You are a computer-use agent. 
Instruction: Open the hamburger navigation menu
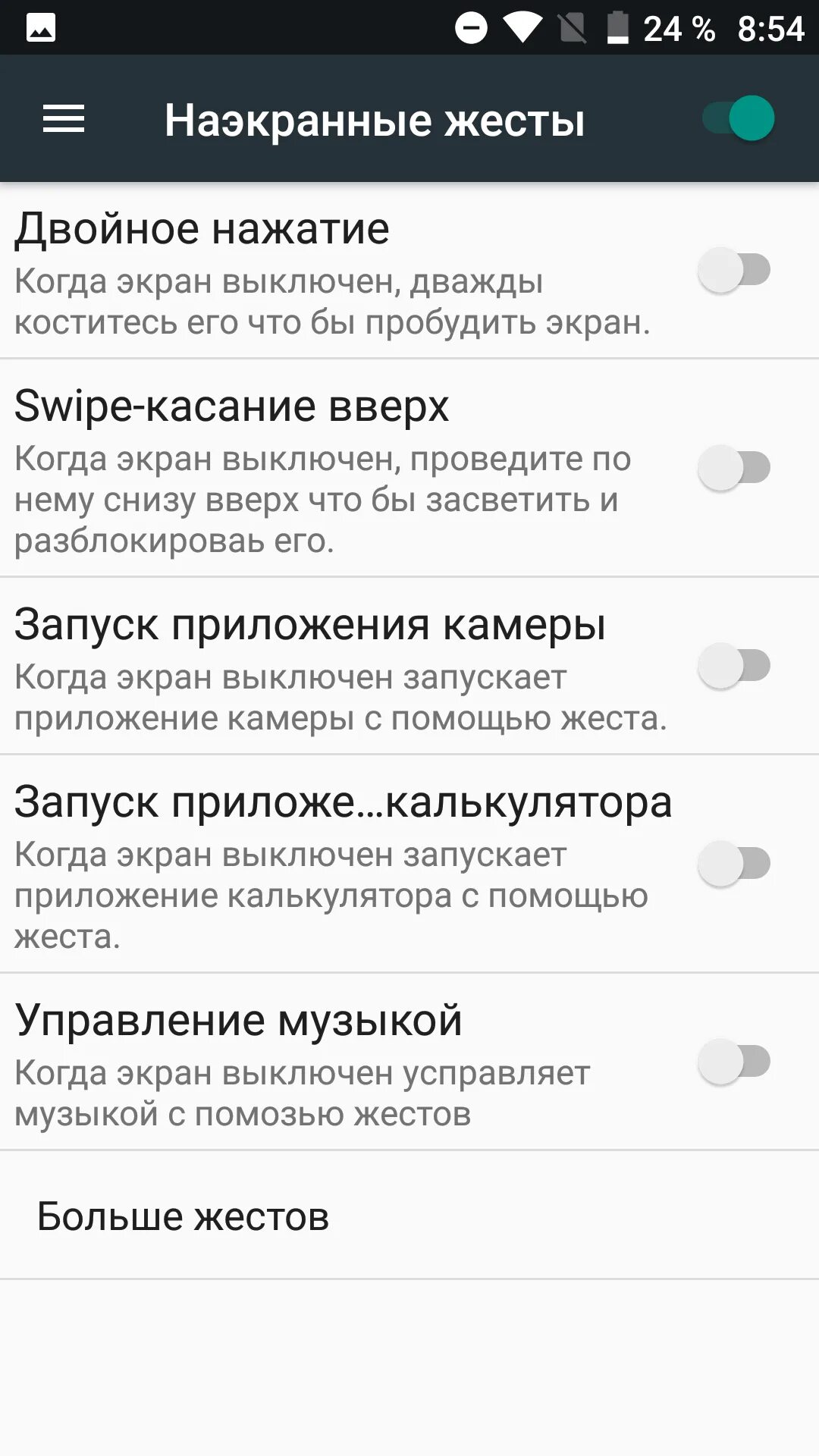[x=64, y=119]
